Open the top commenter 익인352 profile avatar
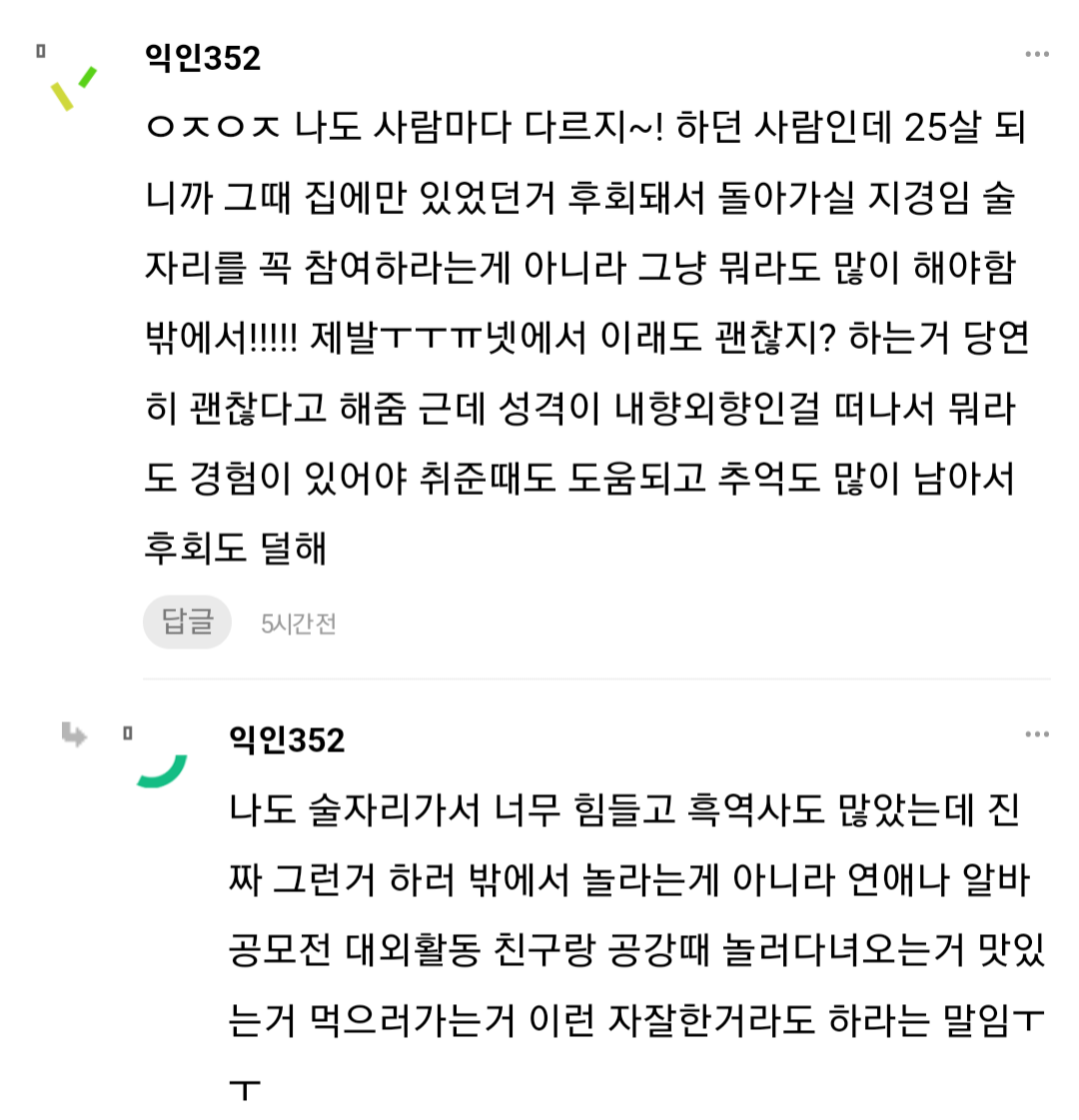Screen dimensions: 1079x1120 click(x=73, y=86)
